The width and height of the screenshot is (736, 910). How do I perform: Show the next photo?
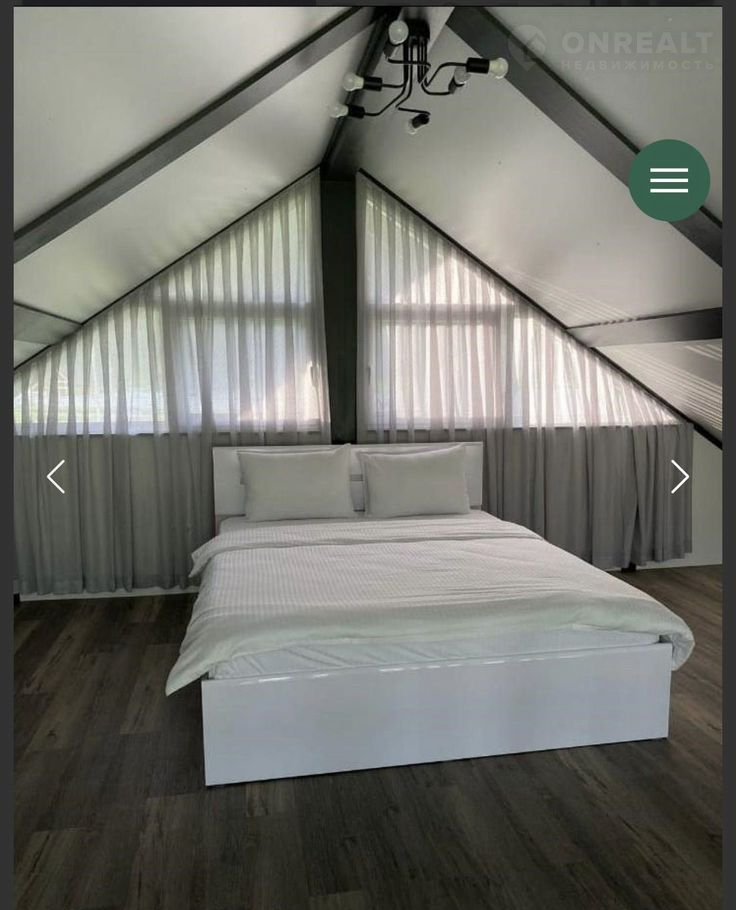679,477
